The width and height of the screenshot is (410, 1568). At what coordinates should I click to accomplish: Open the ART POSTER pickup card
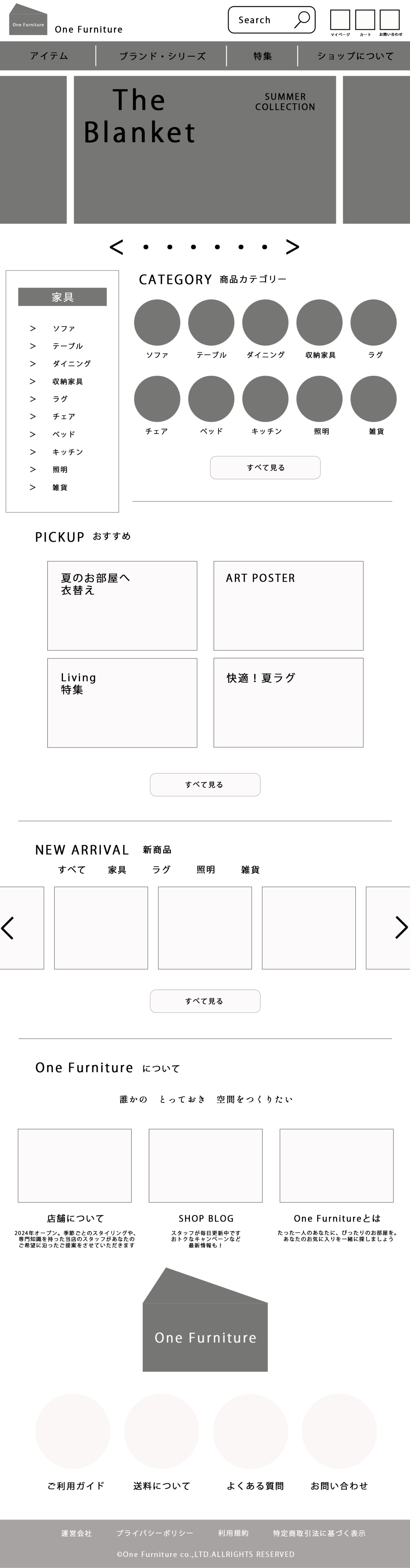click(288, 606)
